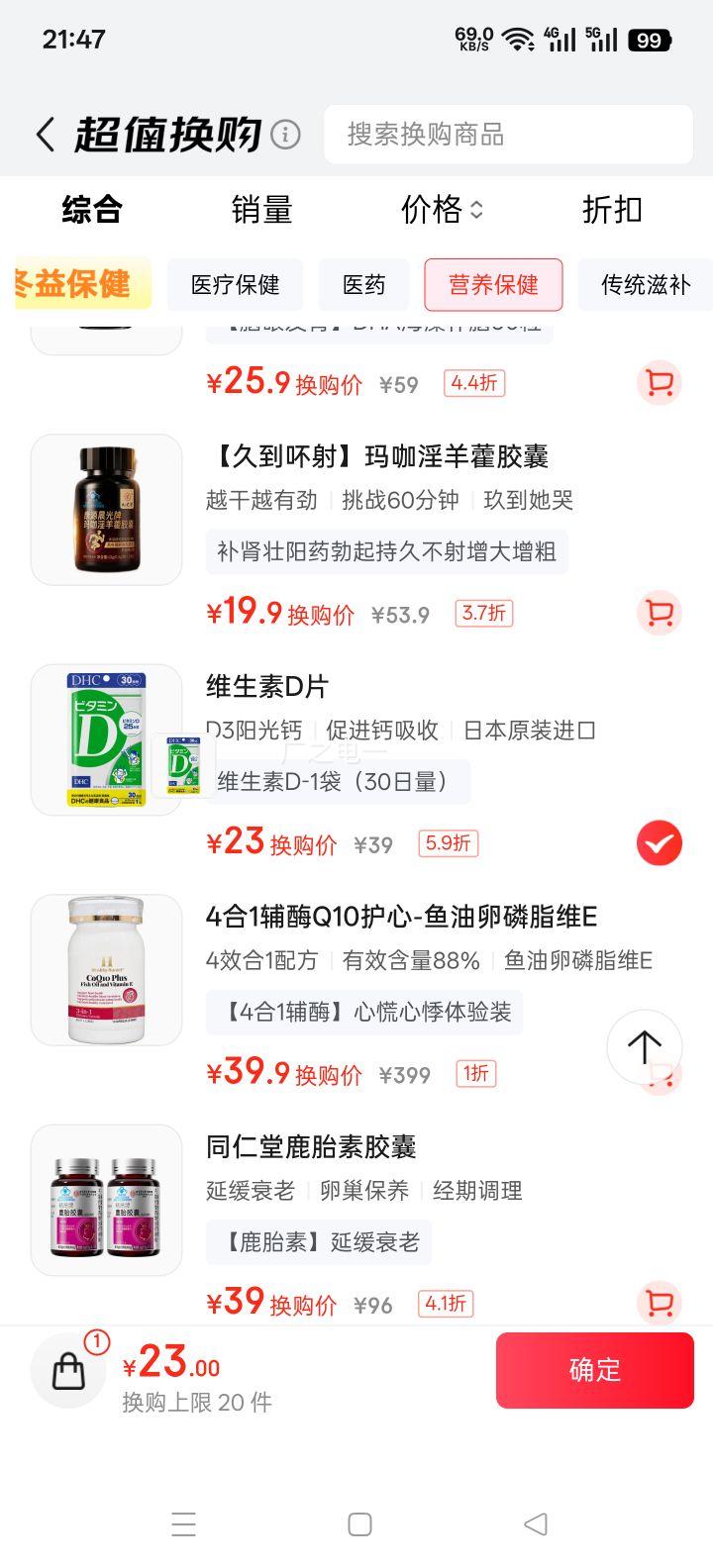Deselect the checked 维生素D片 item
This screenshot has height=1568, width=713.
659,844
